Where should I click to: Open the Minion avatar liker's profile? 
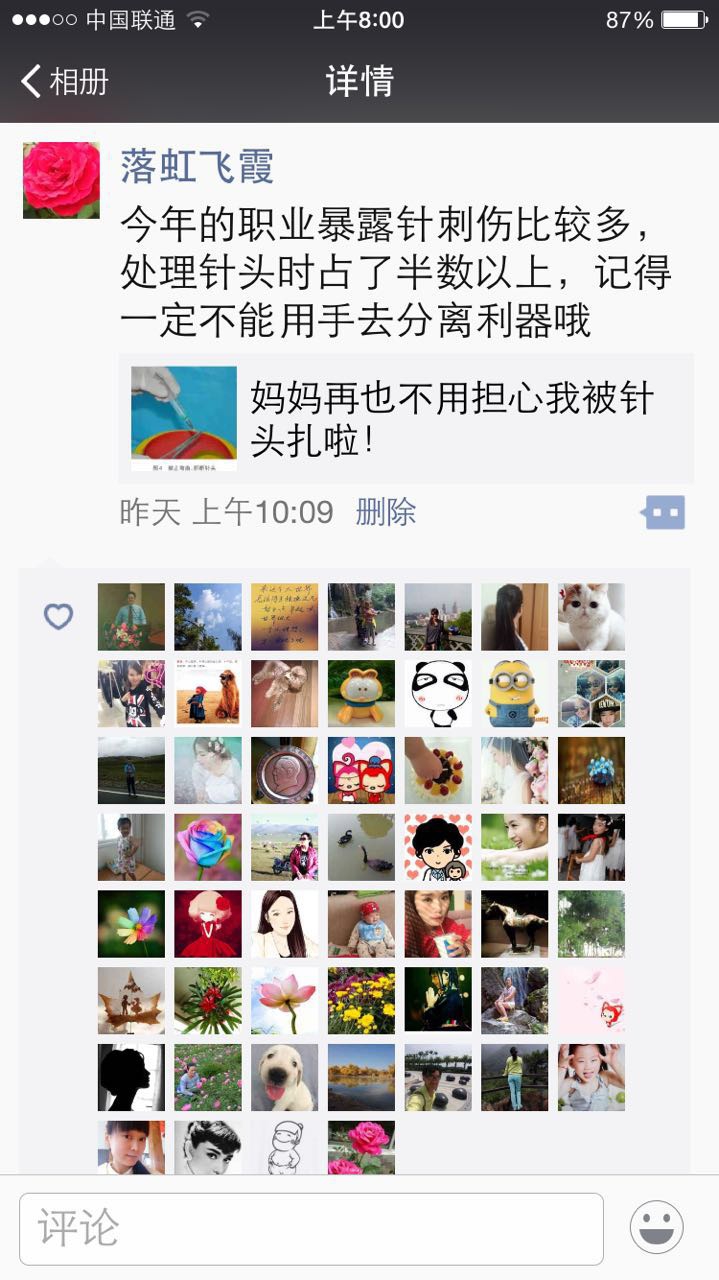click(514, 693)
